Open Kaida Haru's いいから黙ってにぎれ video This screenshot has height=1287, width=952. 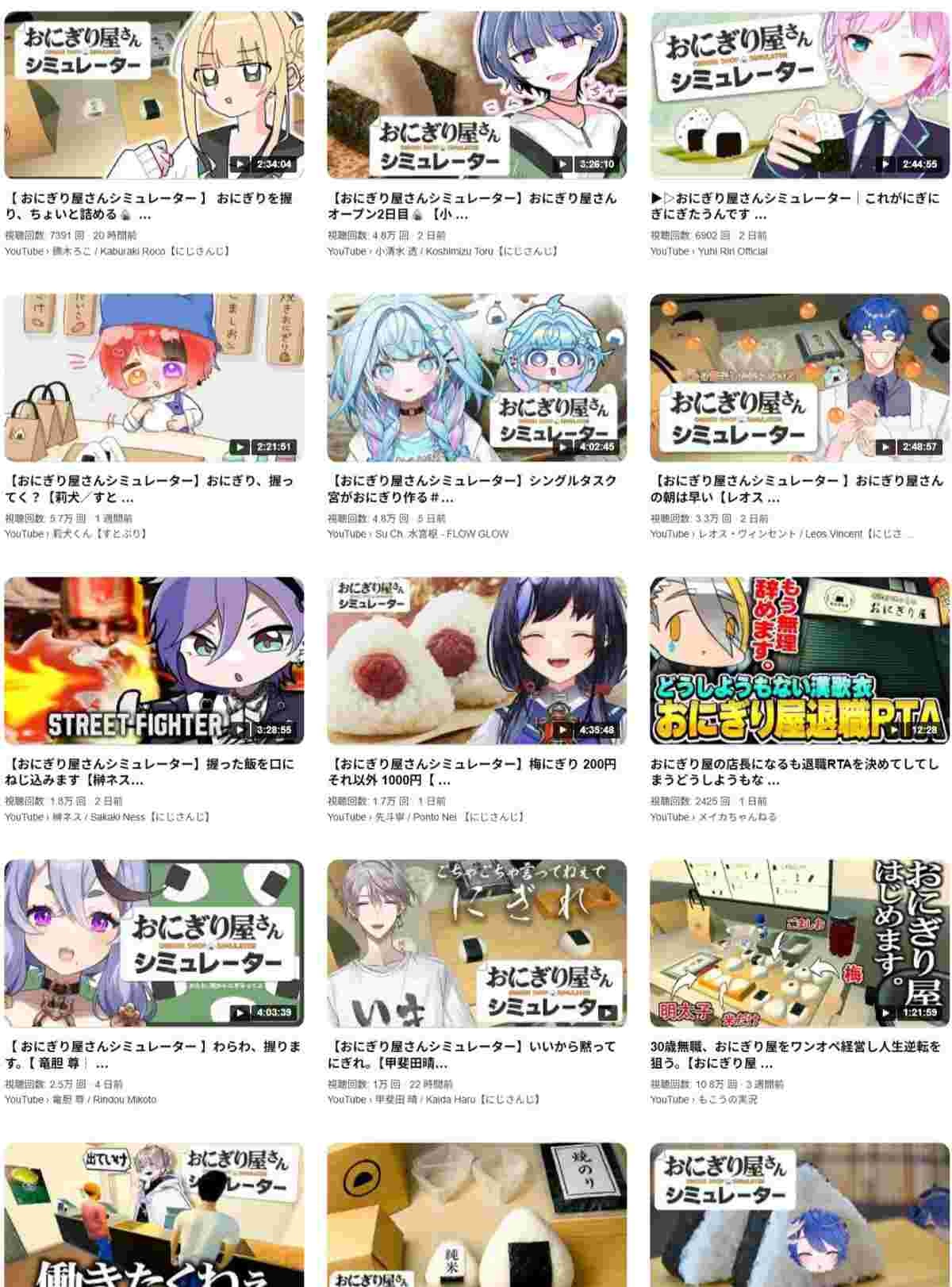click(476, 943)
